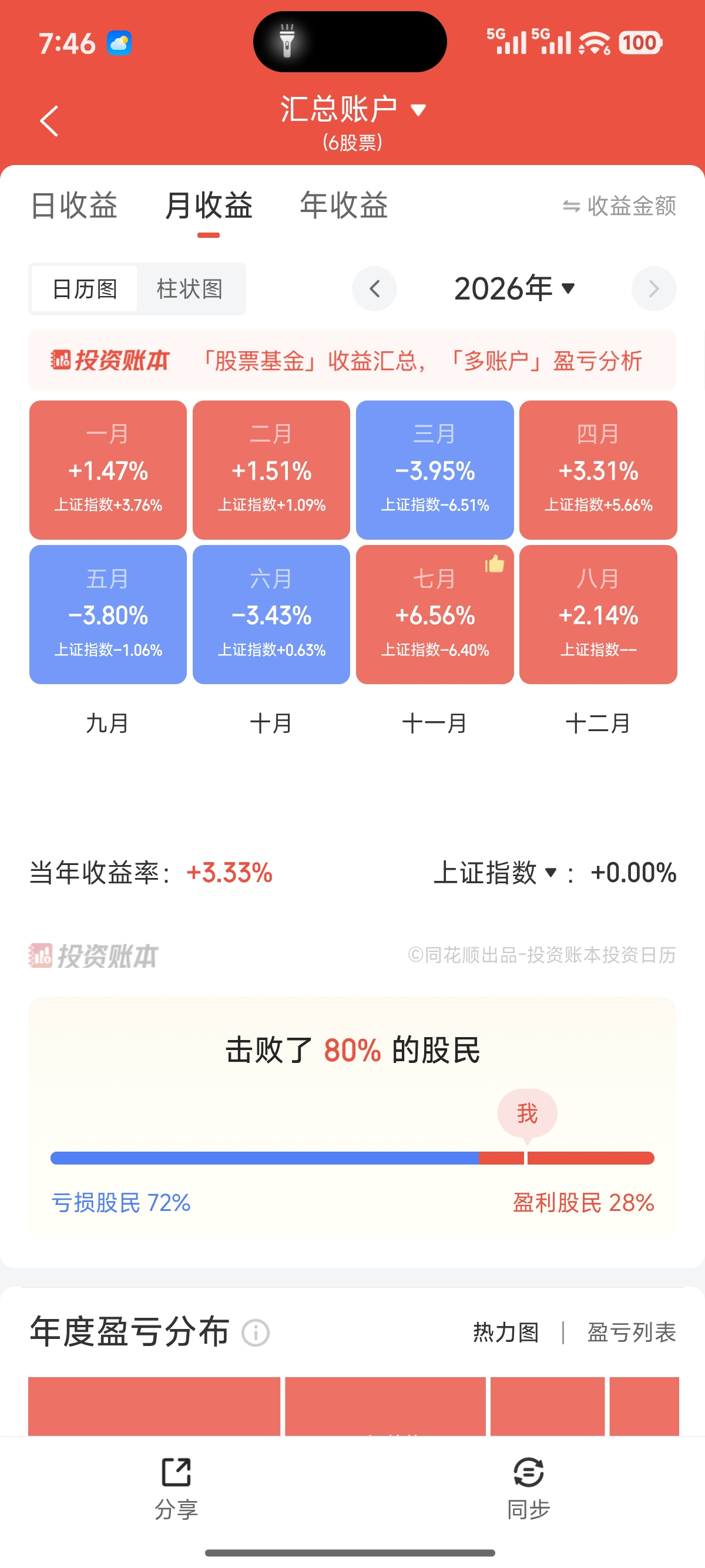This screenshot has width=705, height=1568.
Task: Go to the previous year
Action: coord(374,288)
